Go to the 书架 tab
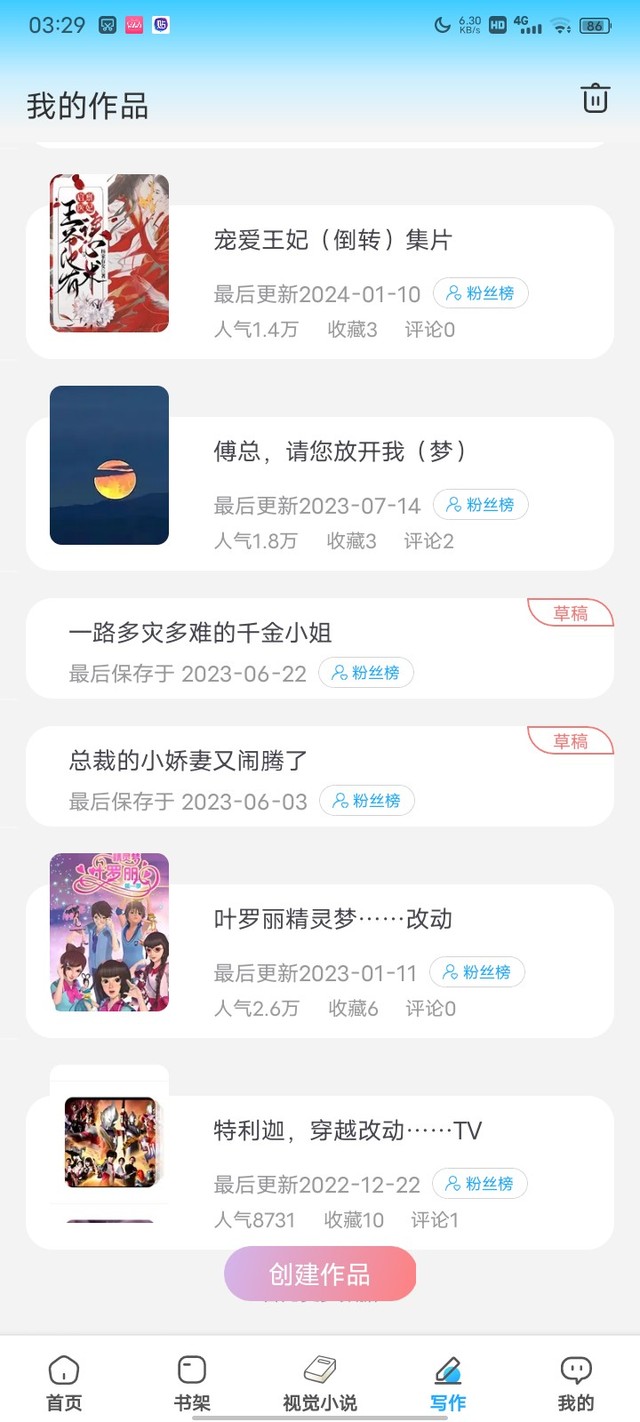 point(192,1383)
